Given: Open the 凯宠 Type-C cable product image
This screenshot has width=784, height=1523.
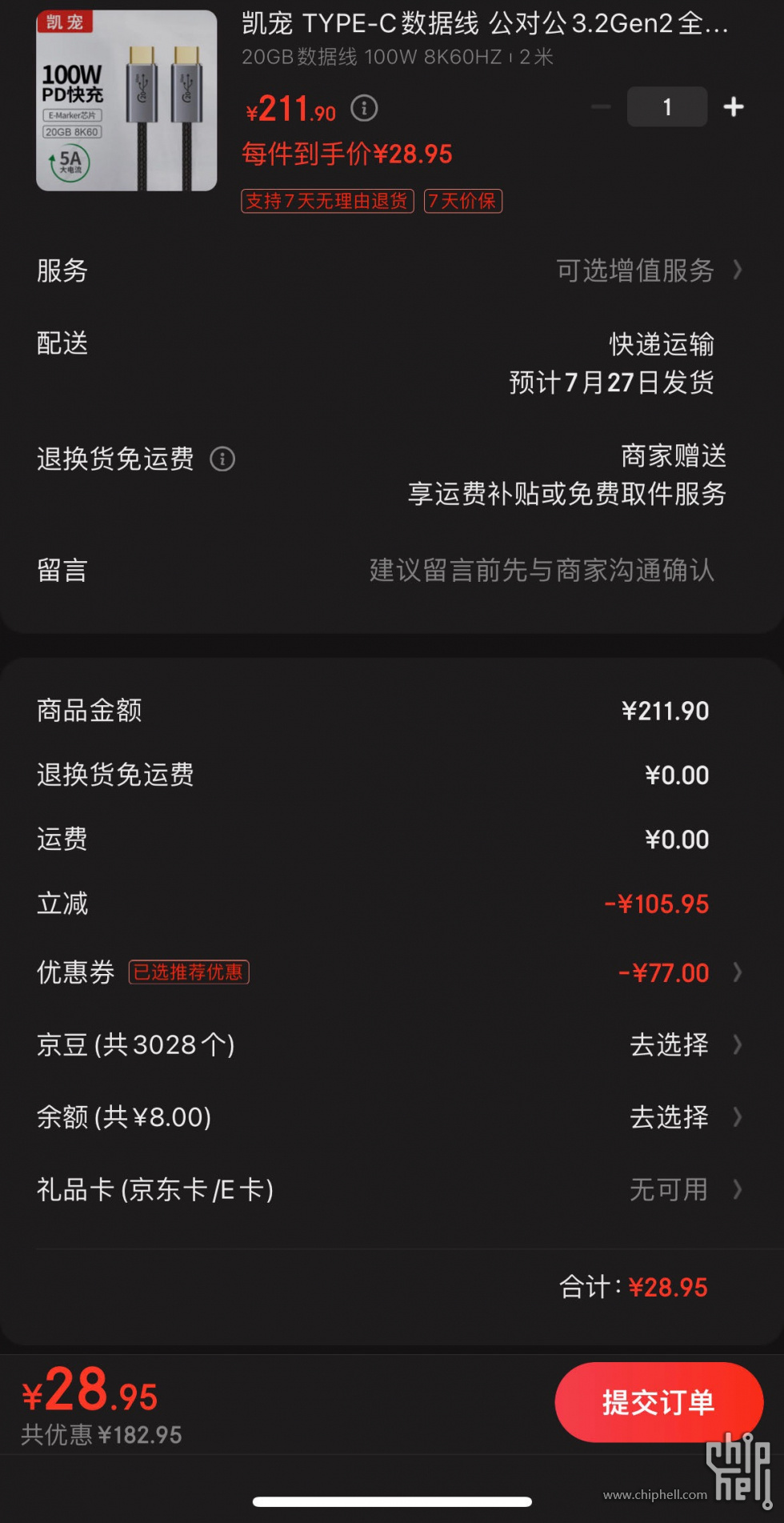Looking at the screenshot, I should 126,100.
